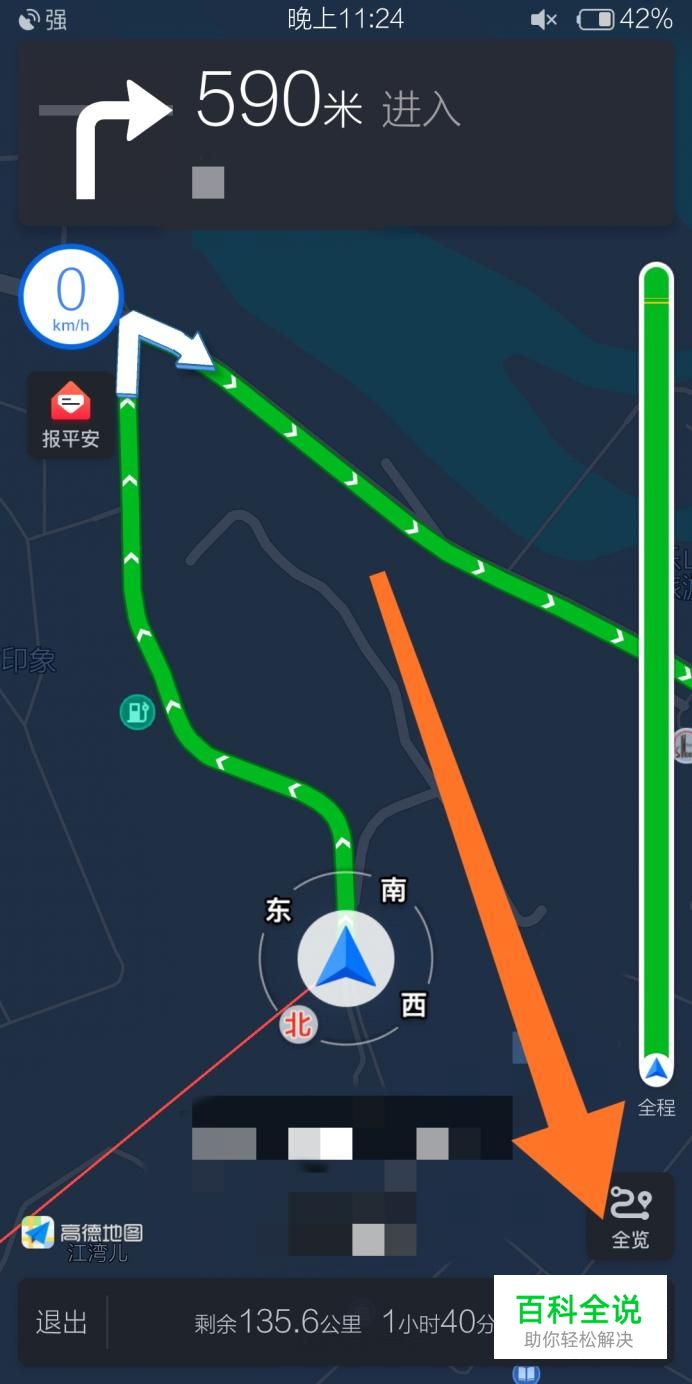Tap the gas station icon on map
692x1384 pixels.
137,713
